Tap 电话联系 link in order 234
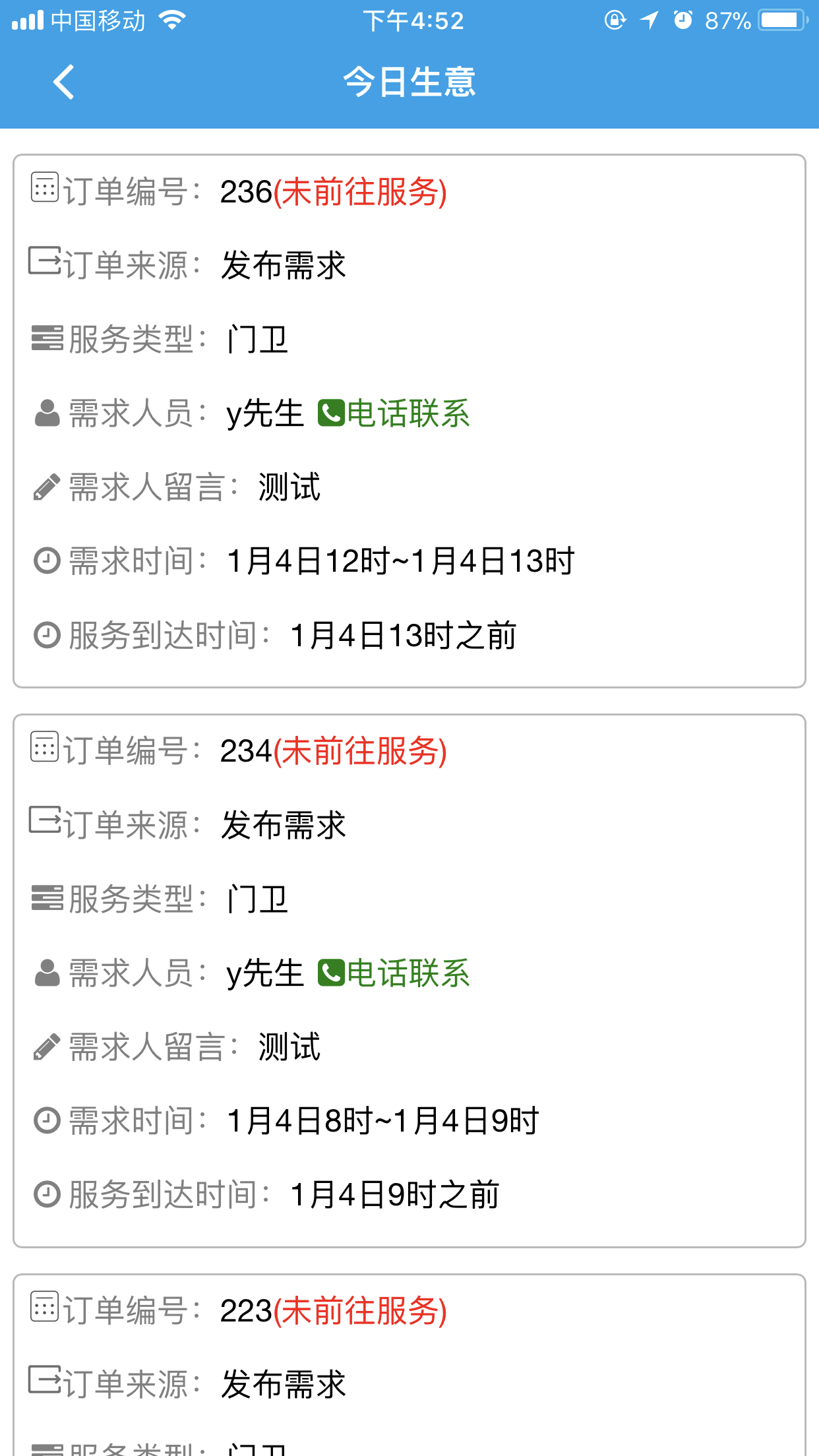The height and width of the screenshot is (1456, 819). 394,973
